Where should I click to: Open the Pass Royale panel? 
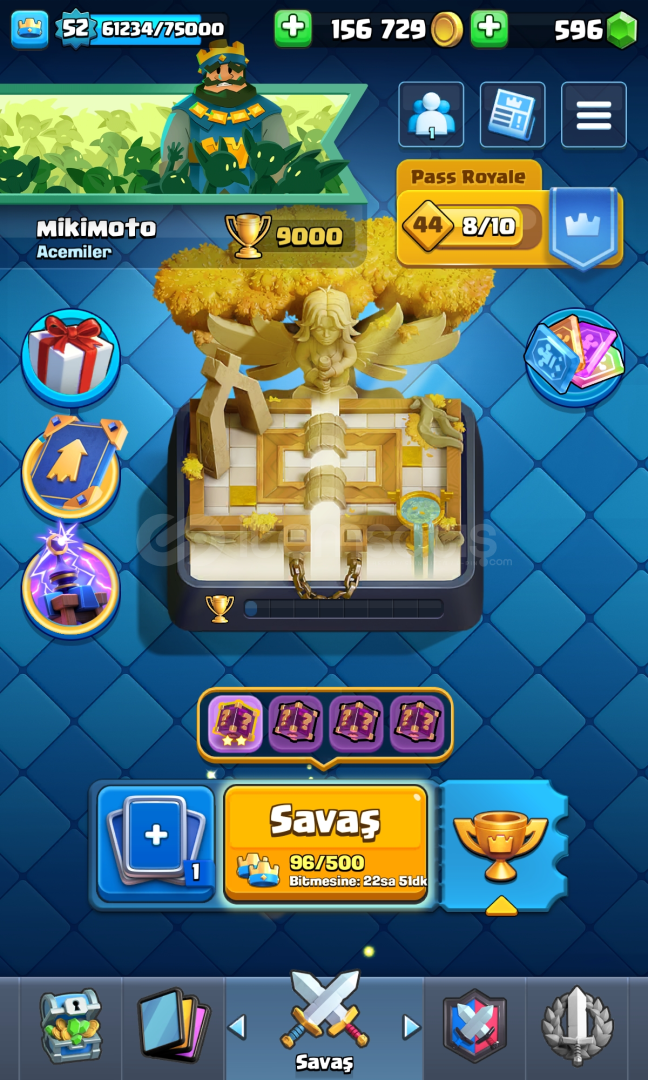(510, 215)
